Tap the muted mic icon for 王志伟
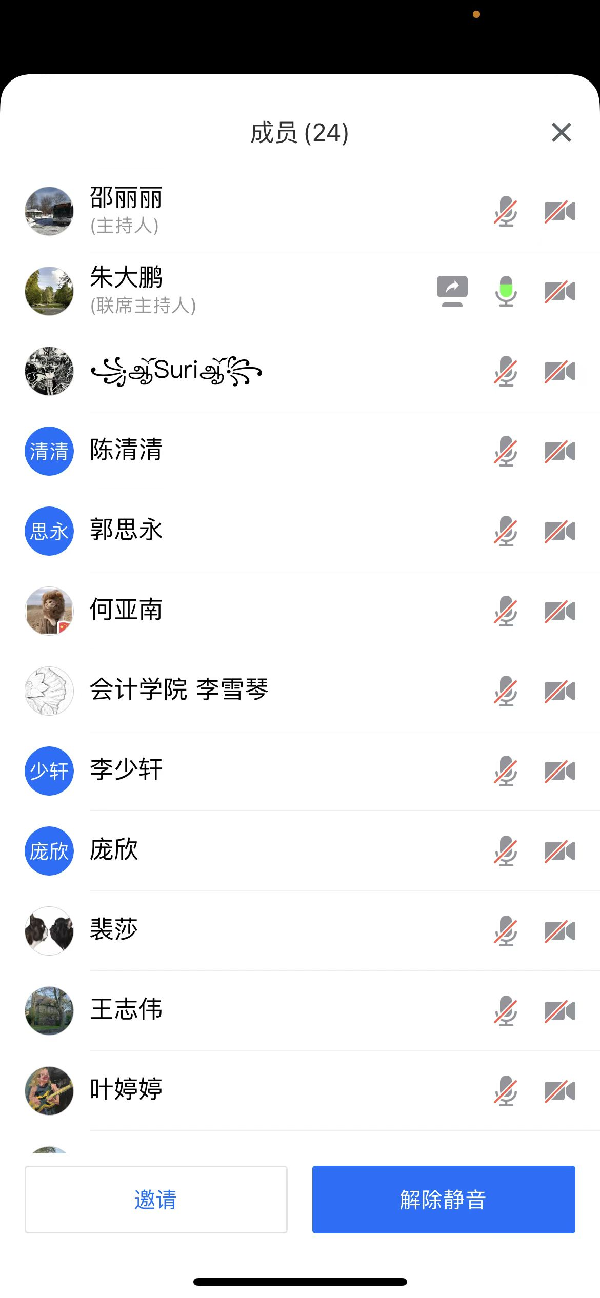The image size is (600, 1298). click(507, 1011)
